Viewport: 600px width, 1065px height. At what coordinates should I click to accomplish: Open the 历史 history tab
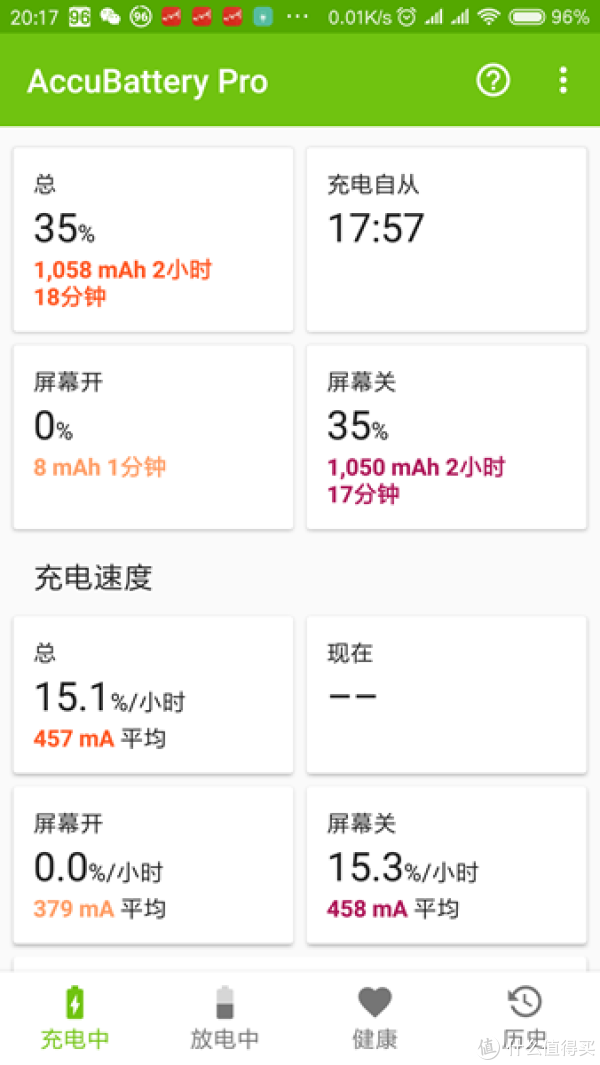click(525, 1018)
